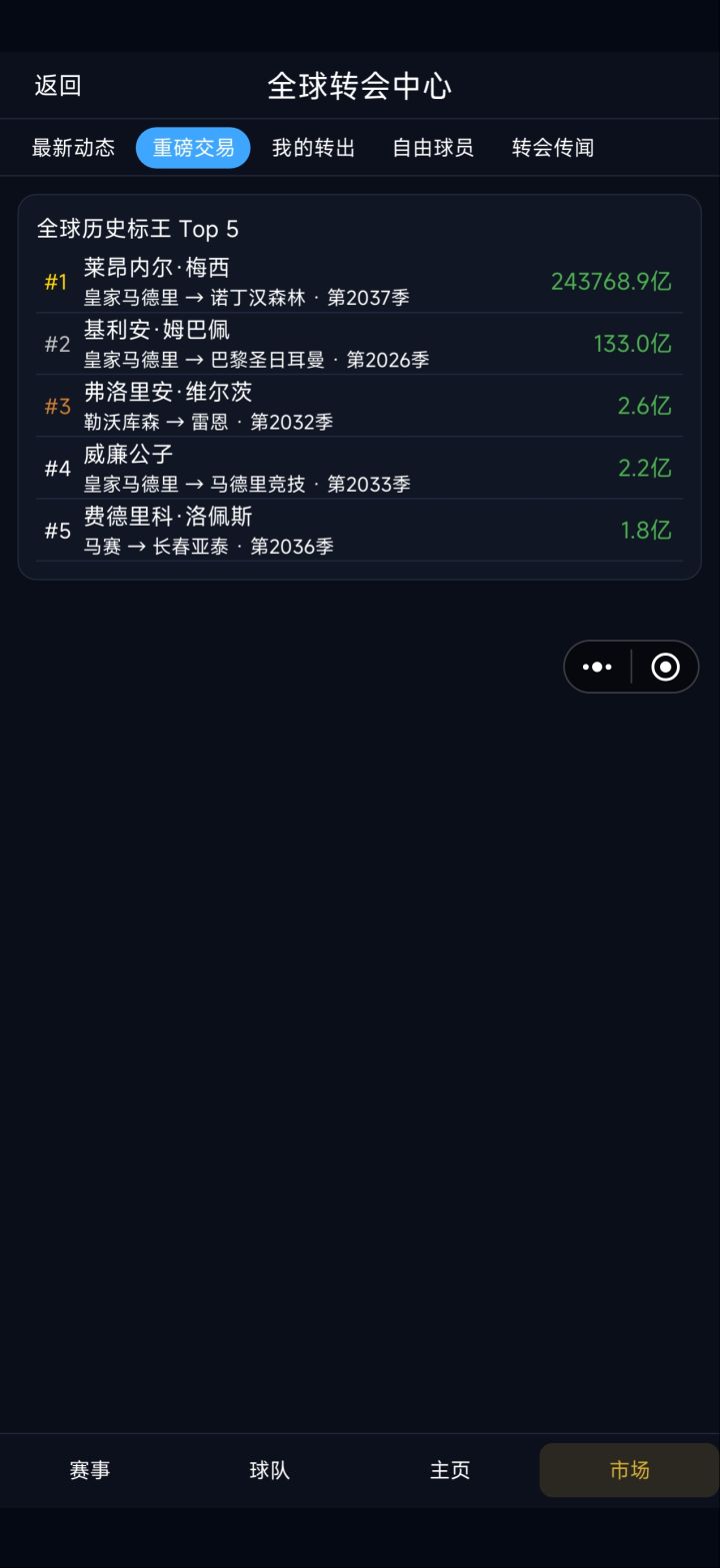Select 市场 in the bottom navigation
The height and width of the screenshot is (1568, 720).
click(x=630, y=1470)
